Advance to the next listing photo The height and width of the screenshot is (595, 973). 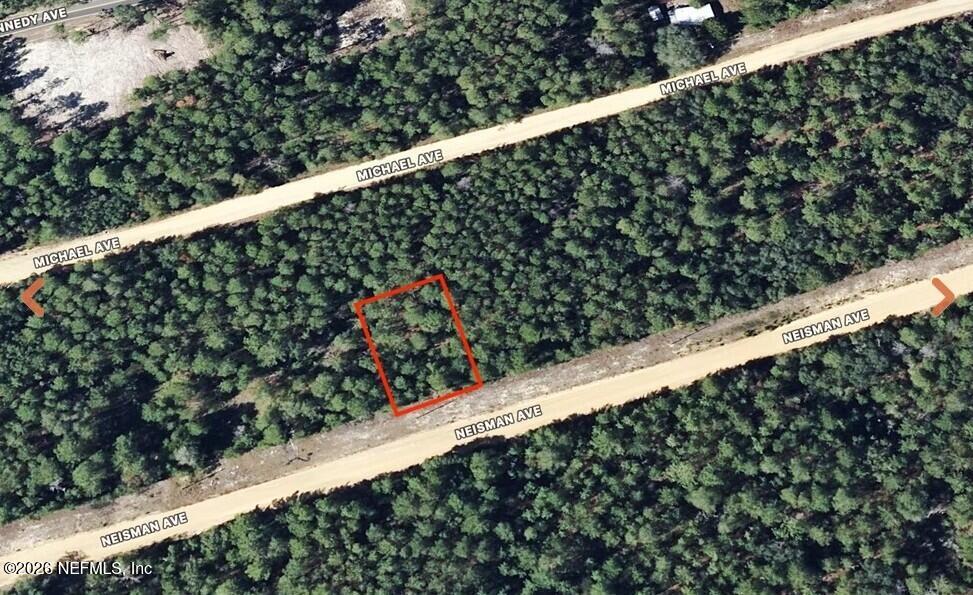[x=942, y=297]
